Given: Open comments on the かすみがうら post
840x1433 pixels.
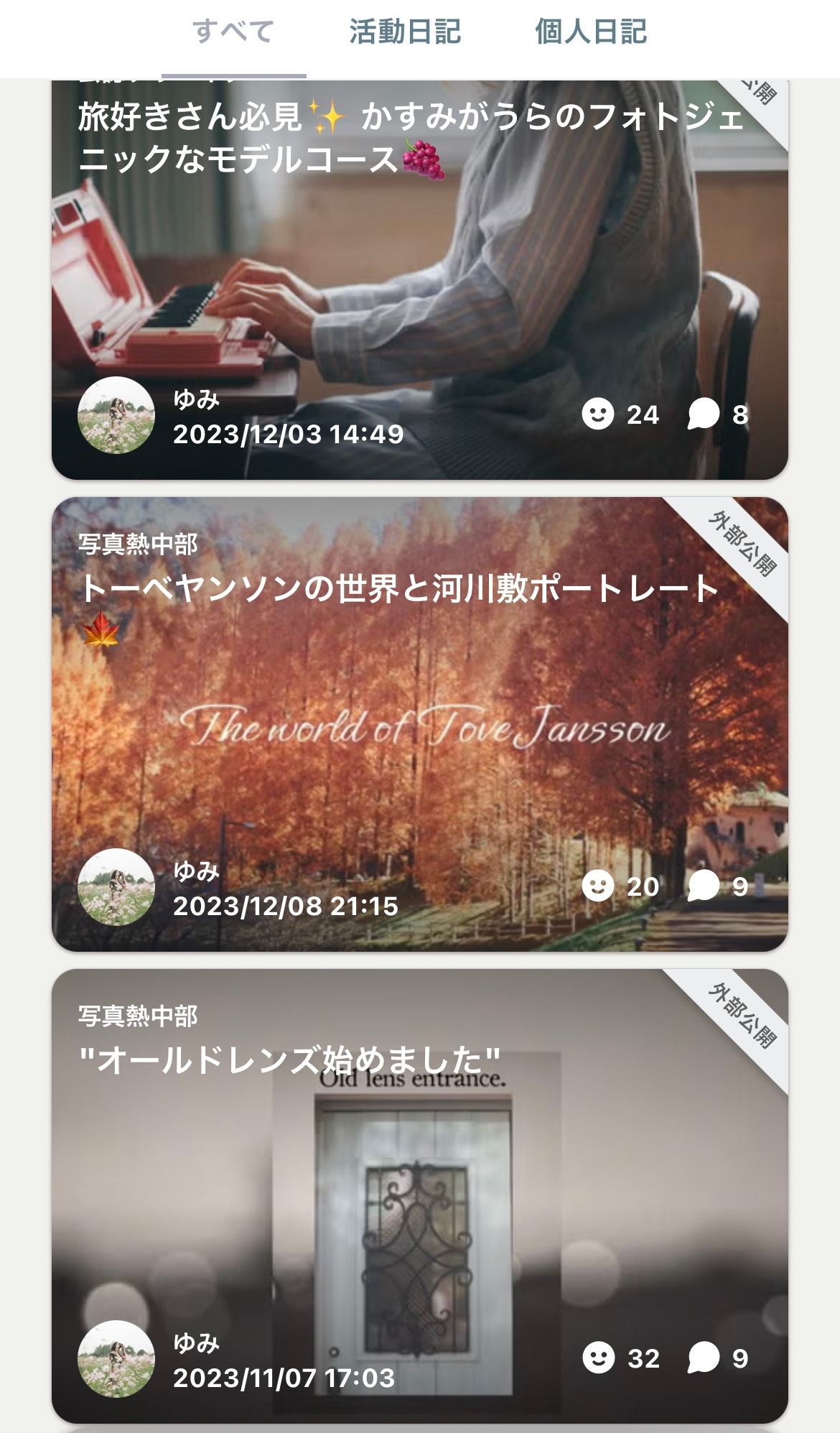Looking at the screenshot, I should pos(704,414).
